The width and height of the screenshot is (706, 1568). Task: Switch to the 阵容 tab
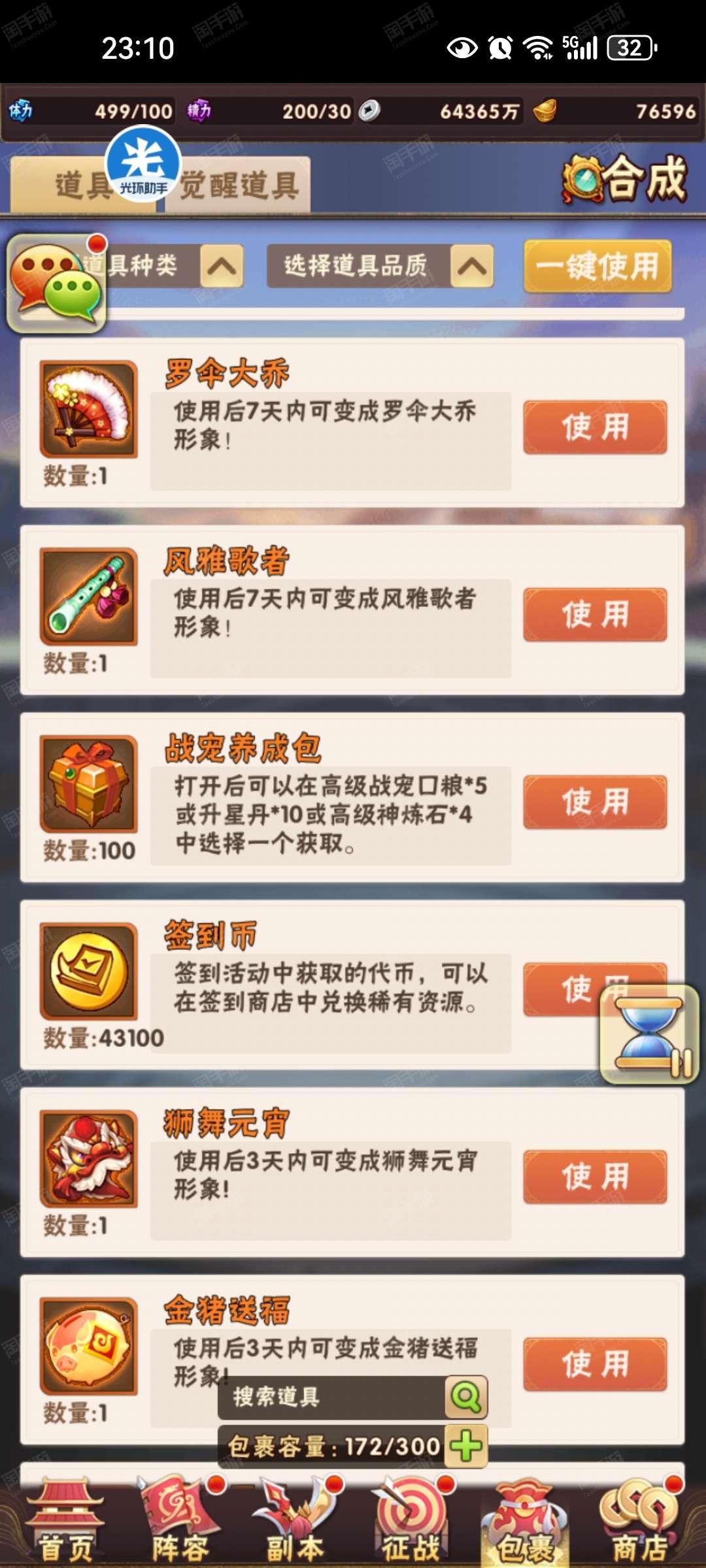180,1522
